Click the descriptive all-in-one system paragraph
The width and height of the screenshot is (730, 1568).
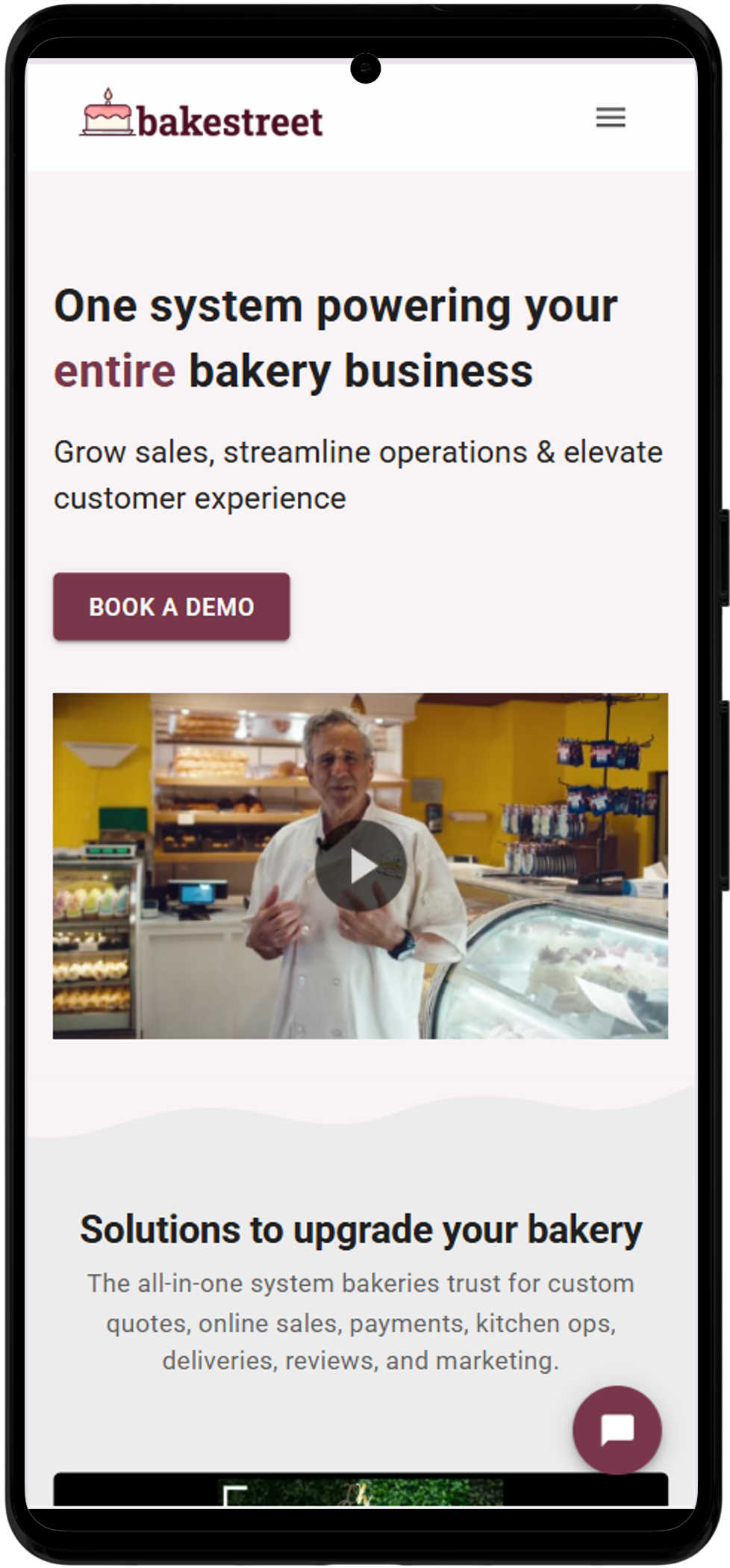coord(361,1322)
